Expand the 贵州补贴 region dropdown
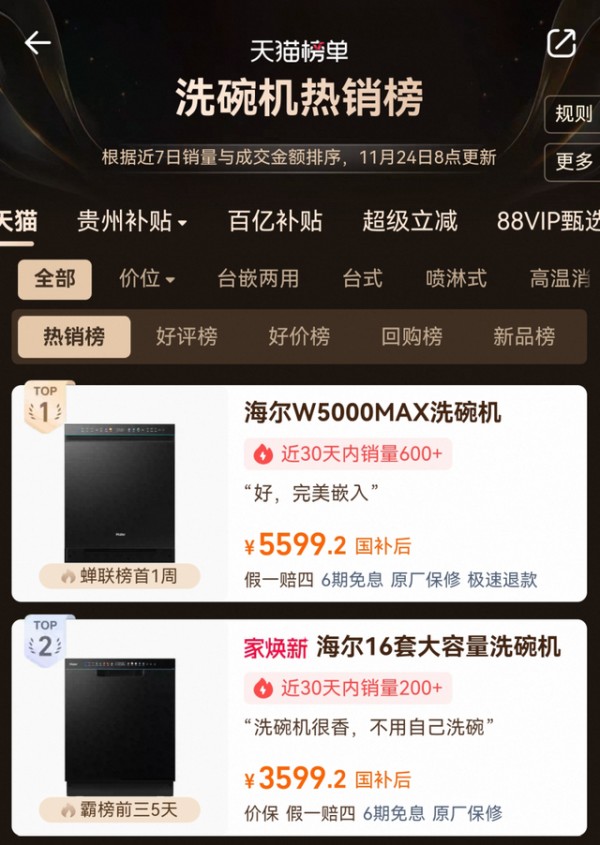 point(132,221)
